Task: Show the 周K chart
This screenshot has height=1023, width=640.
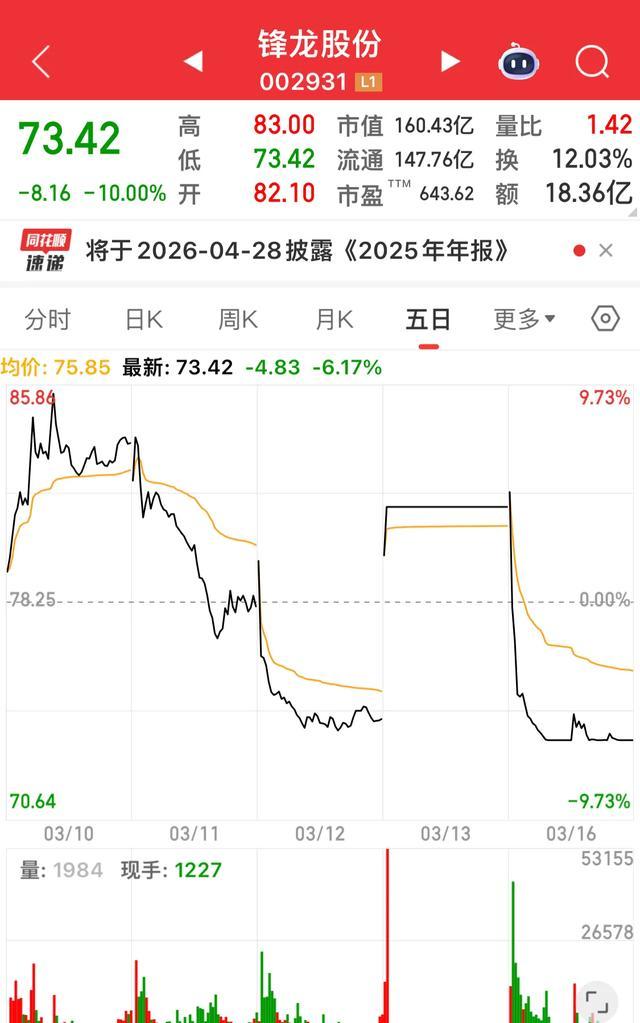Action: pos(238,319)
